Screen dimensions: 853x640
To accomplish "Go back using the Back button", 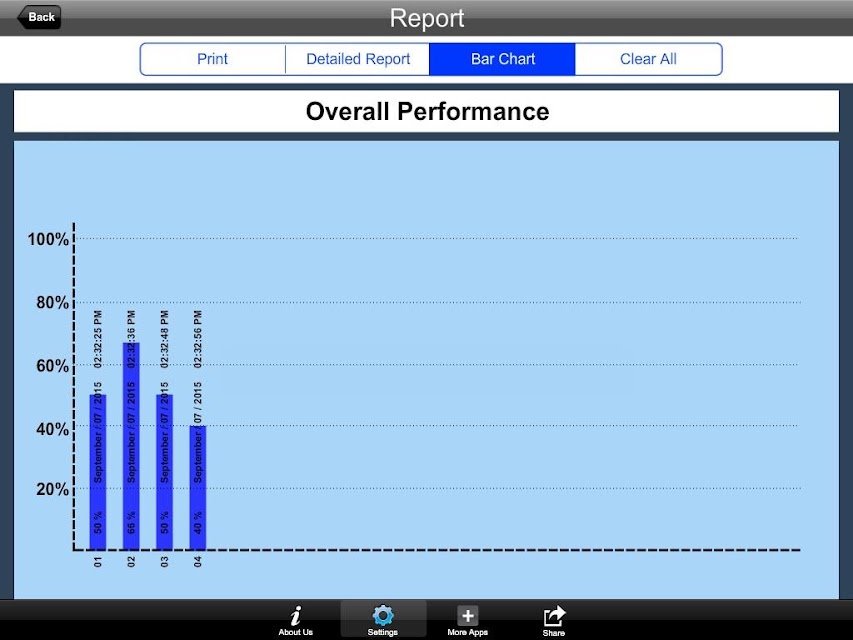I will coord(39,17).
